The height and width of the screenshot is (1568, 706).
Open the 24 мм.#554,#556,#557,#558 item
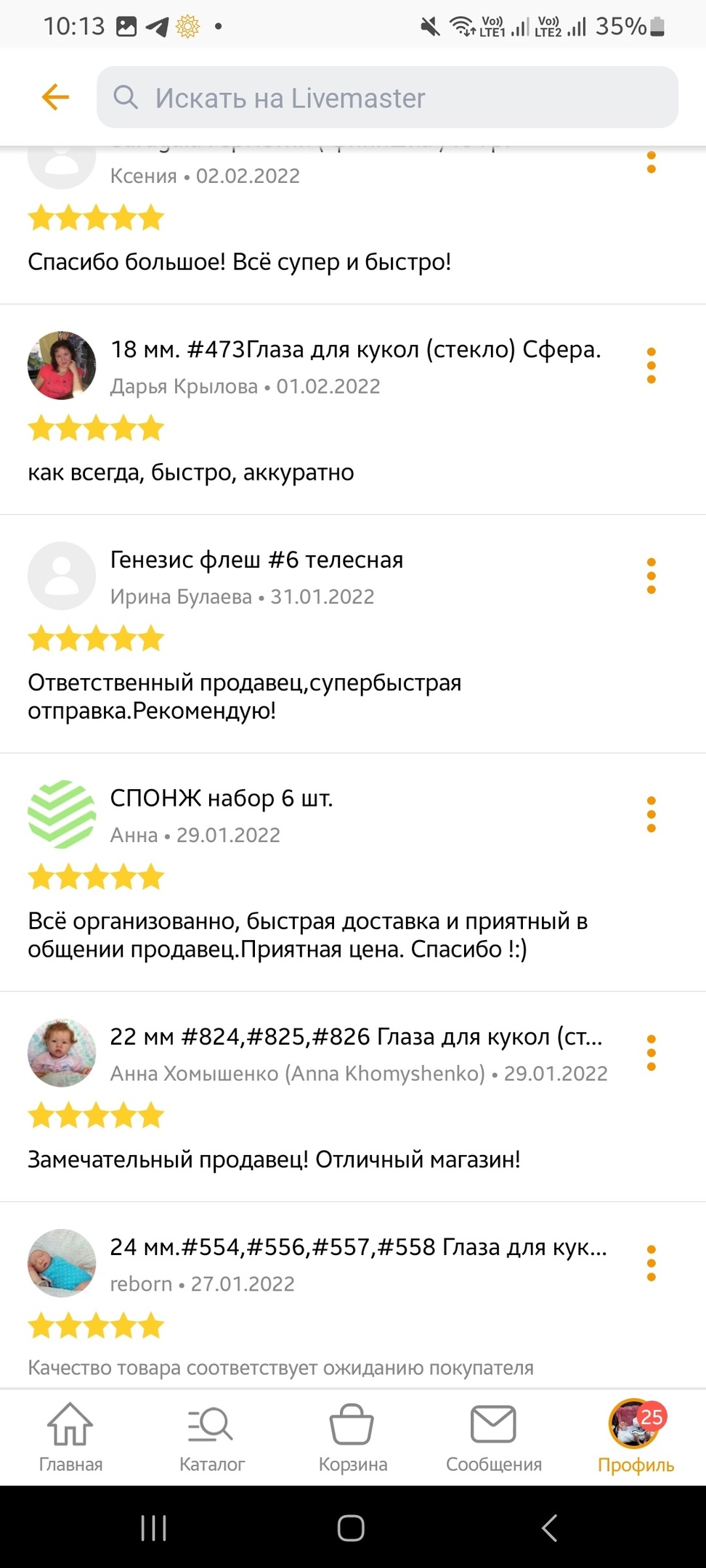coord(358,1247)
